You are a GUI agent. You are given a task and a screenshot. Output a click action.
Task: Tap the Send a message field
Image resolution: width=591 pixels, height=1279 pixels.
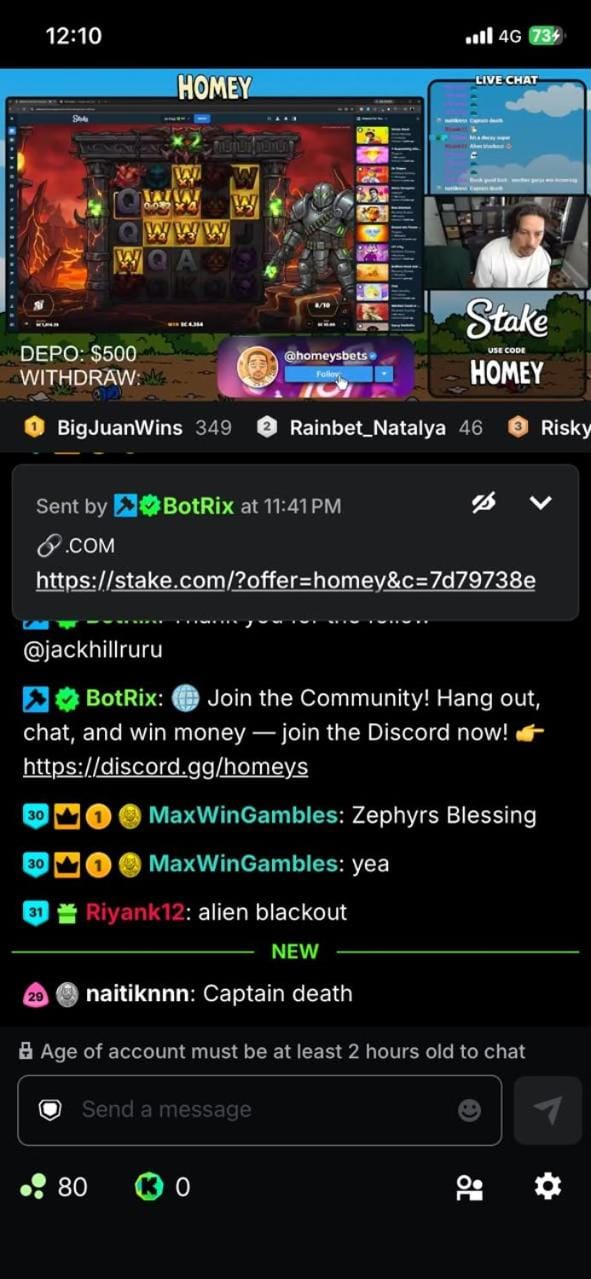pos(259,1109)
